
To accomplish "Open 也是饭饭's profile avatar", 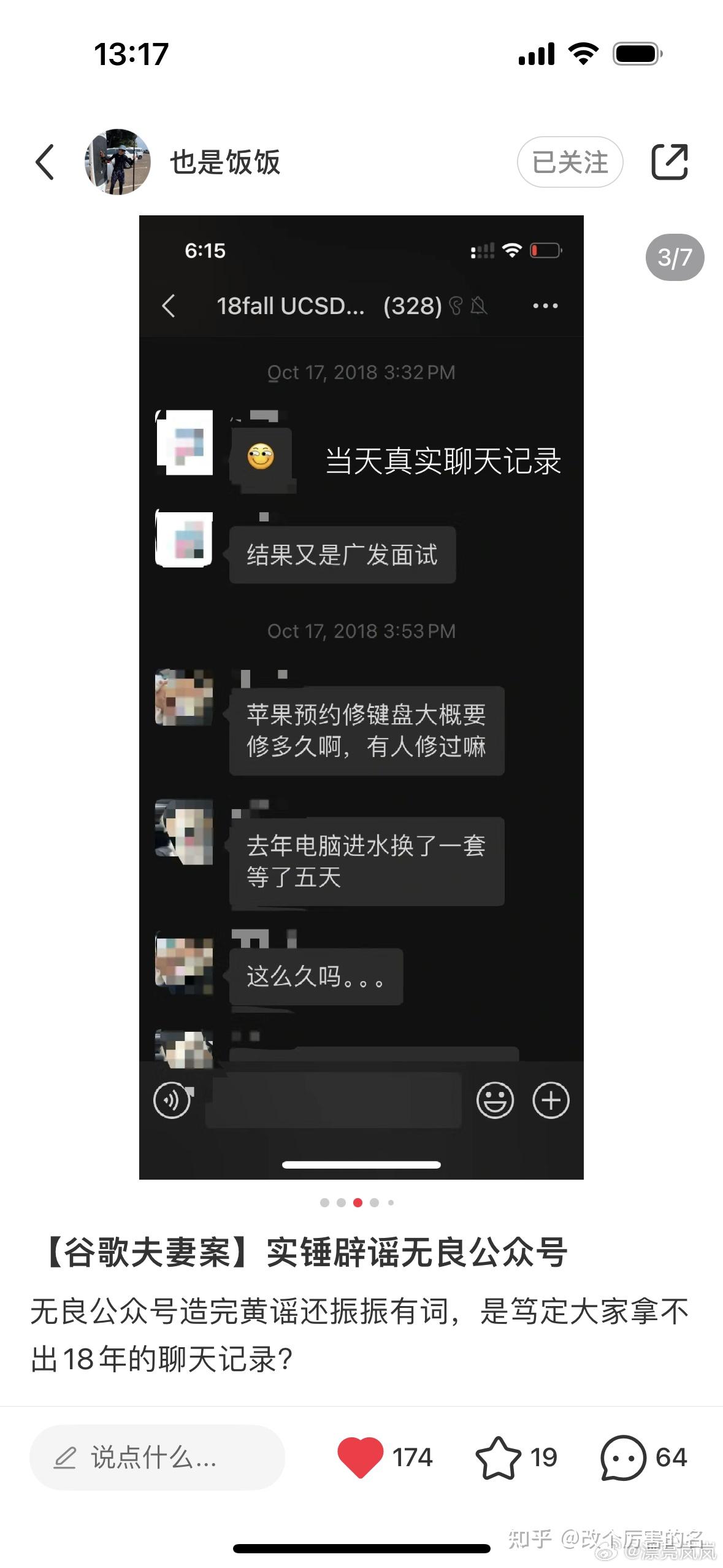I will [x=118, y=162].
